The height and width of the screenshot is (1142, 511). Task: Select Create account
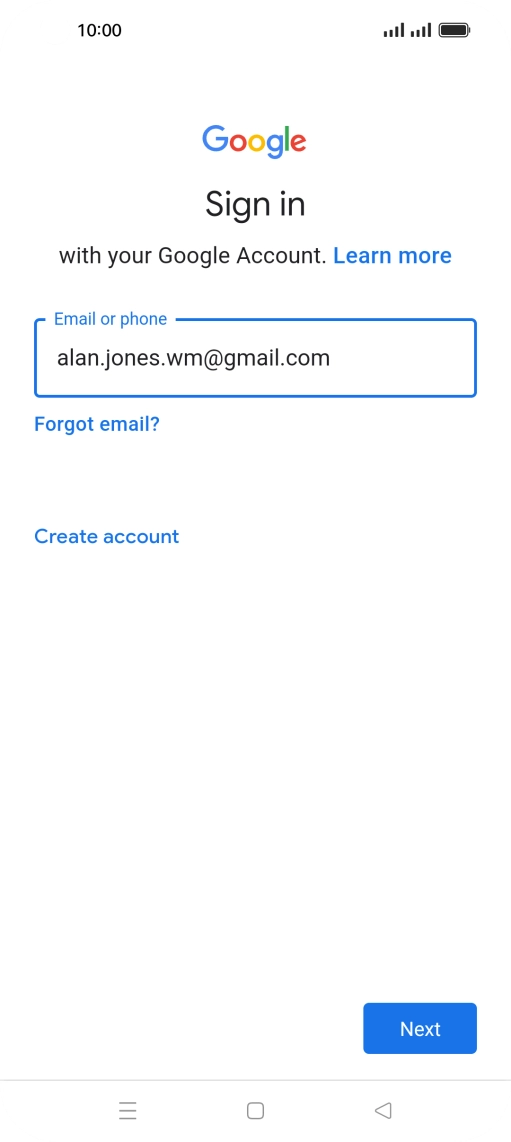106,537
